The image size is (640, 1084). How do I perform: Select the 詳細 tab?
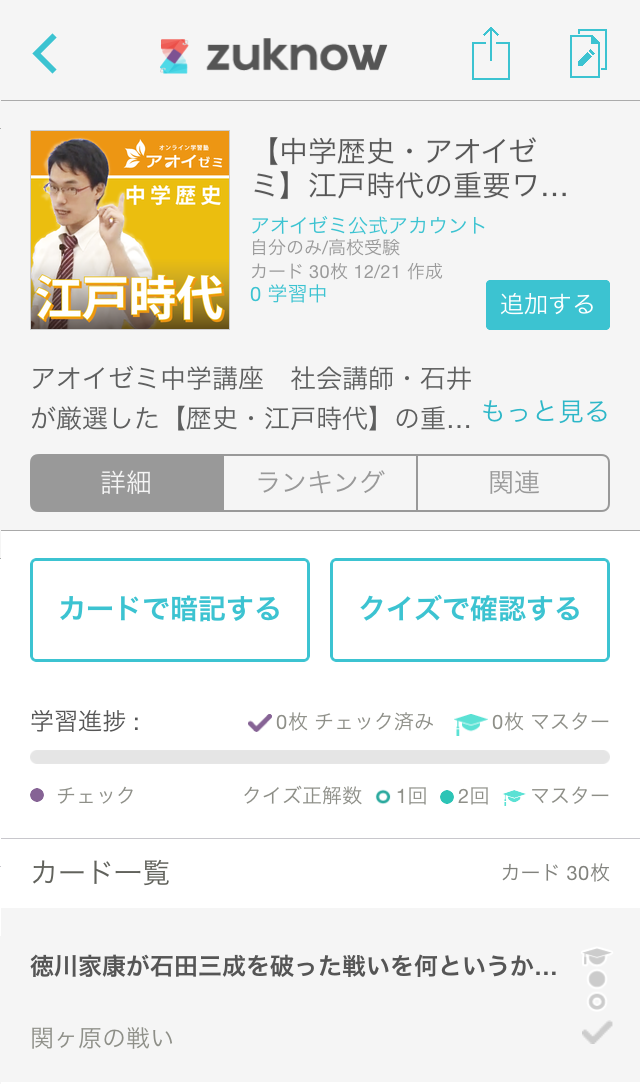click(x=126, y=483)
